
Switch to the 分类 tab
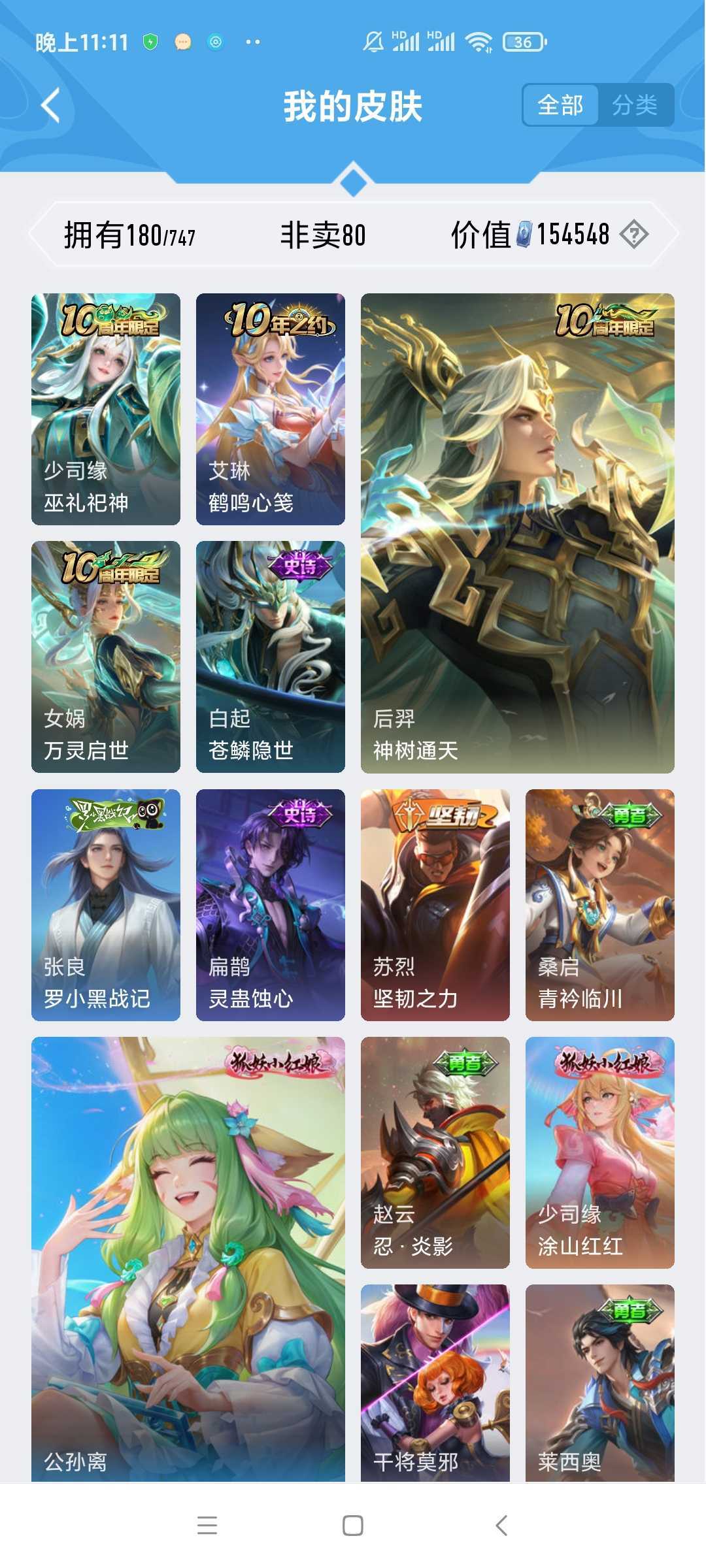click(635, 105)
